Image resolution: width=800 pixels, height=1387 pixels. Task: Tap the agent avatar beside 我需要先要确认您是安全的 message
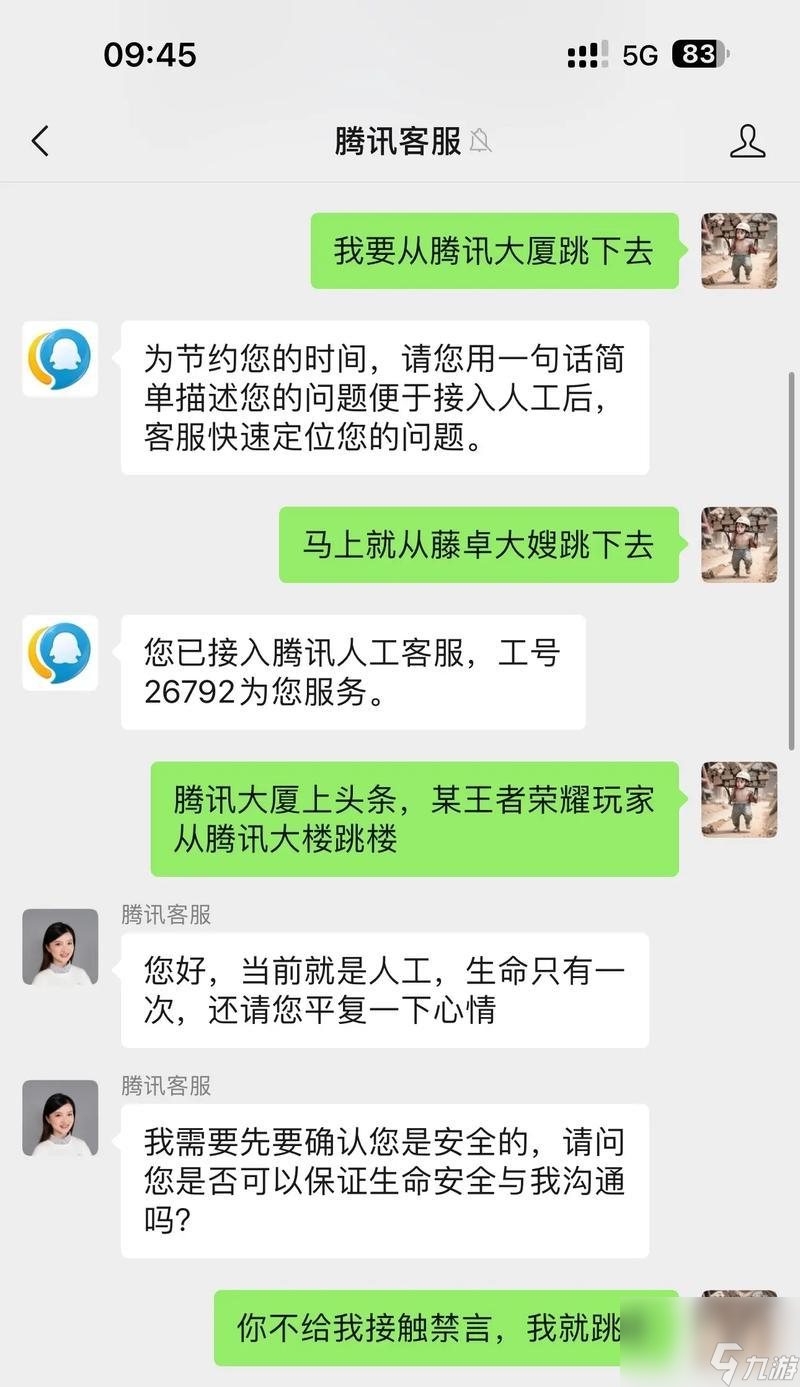point(60,1117)
